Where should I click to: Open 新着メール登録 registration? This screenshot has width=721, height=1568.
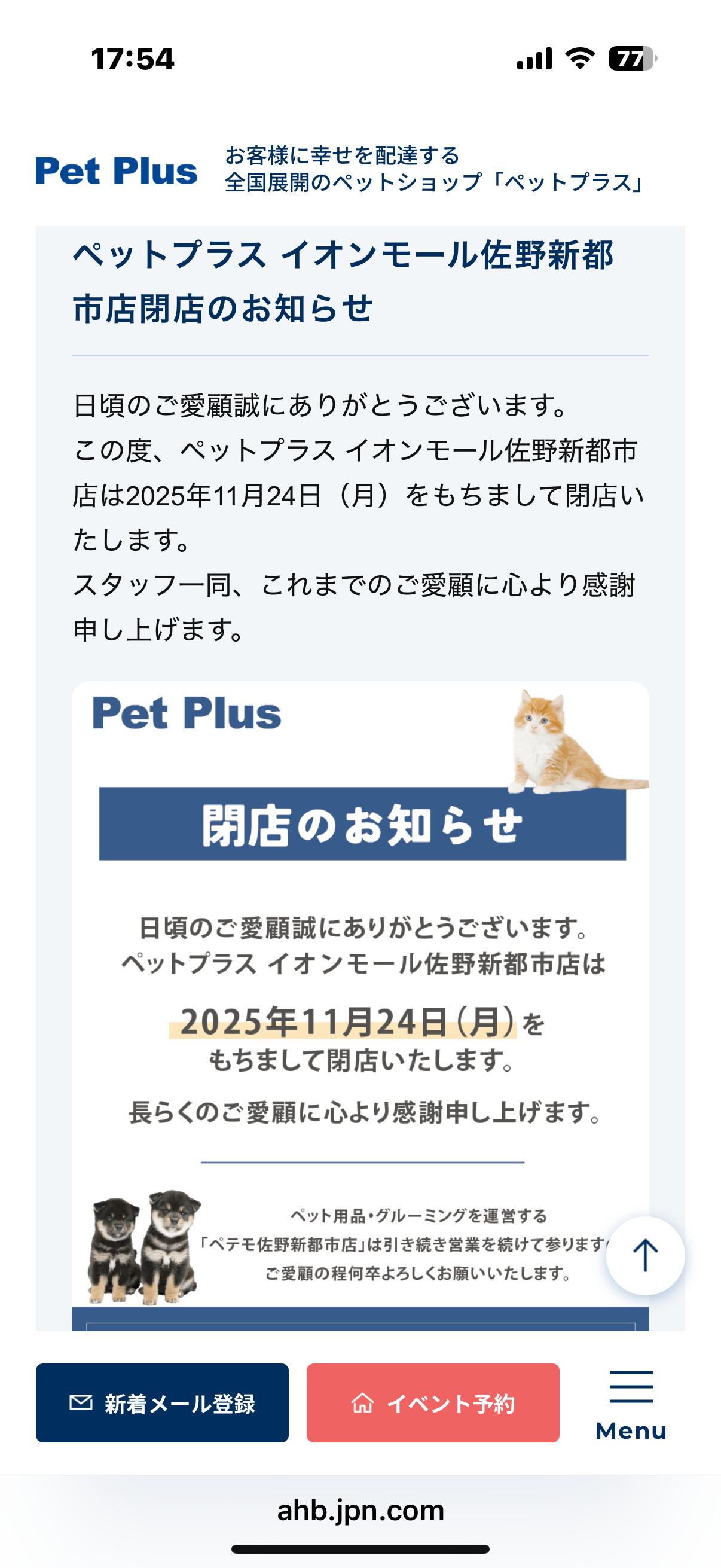162,1402
